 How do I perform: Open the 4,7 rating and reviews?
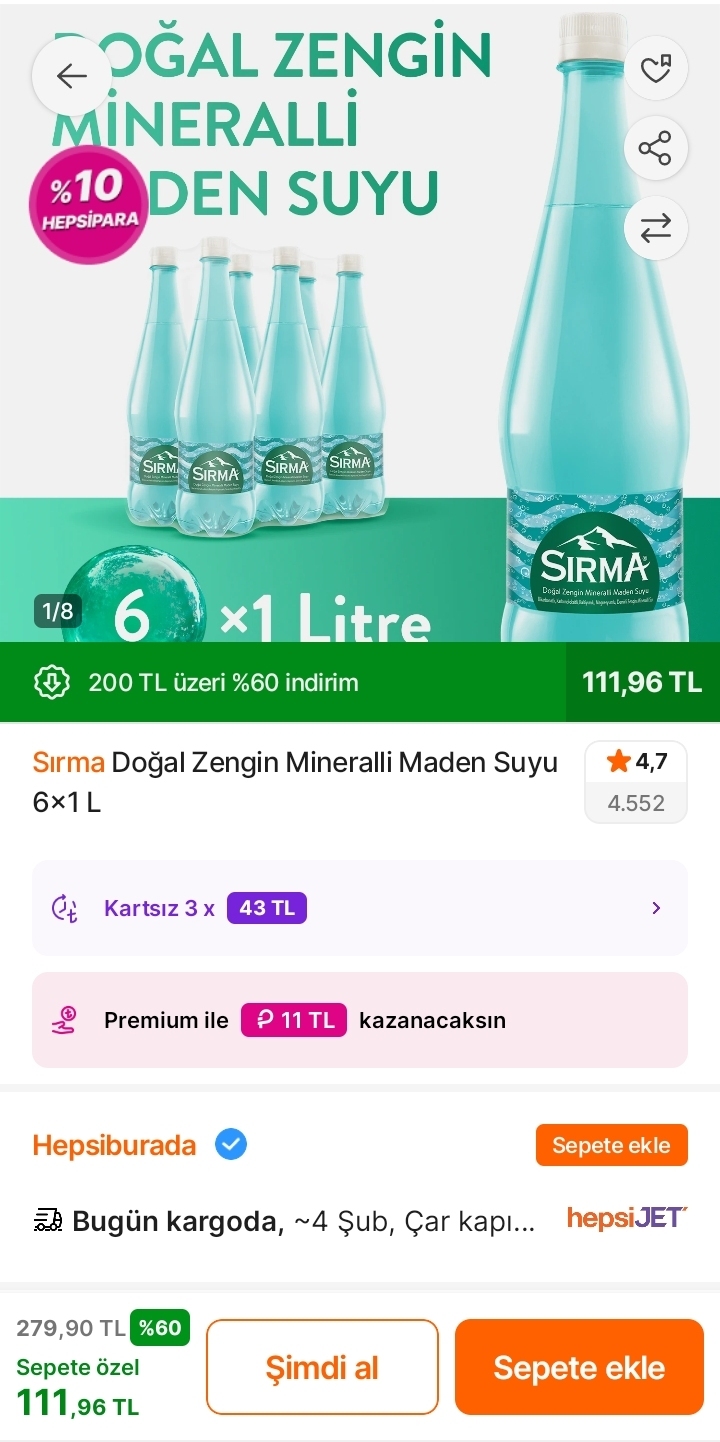point(636,782)
